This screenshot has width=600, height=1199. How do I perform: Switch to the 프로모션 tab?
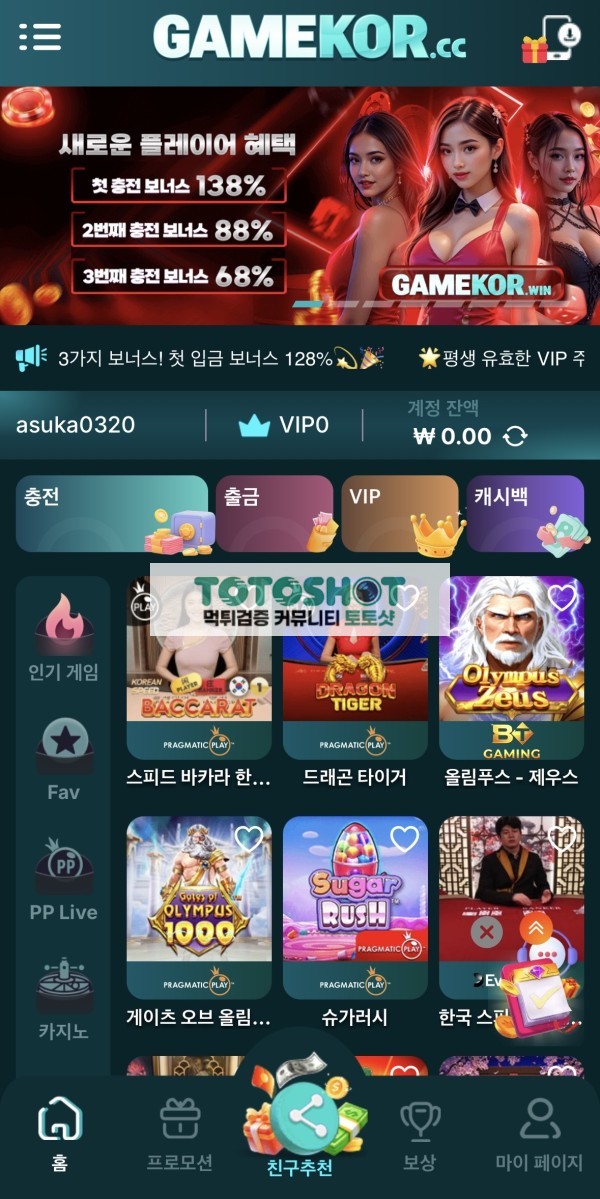pyautogui.click(x=180, y=1134)
